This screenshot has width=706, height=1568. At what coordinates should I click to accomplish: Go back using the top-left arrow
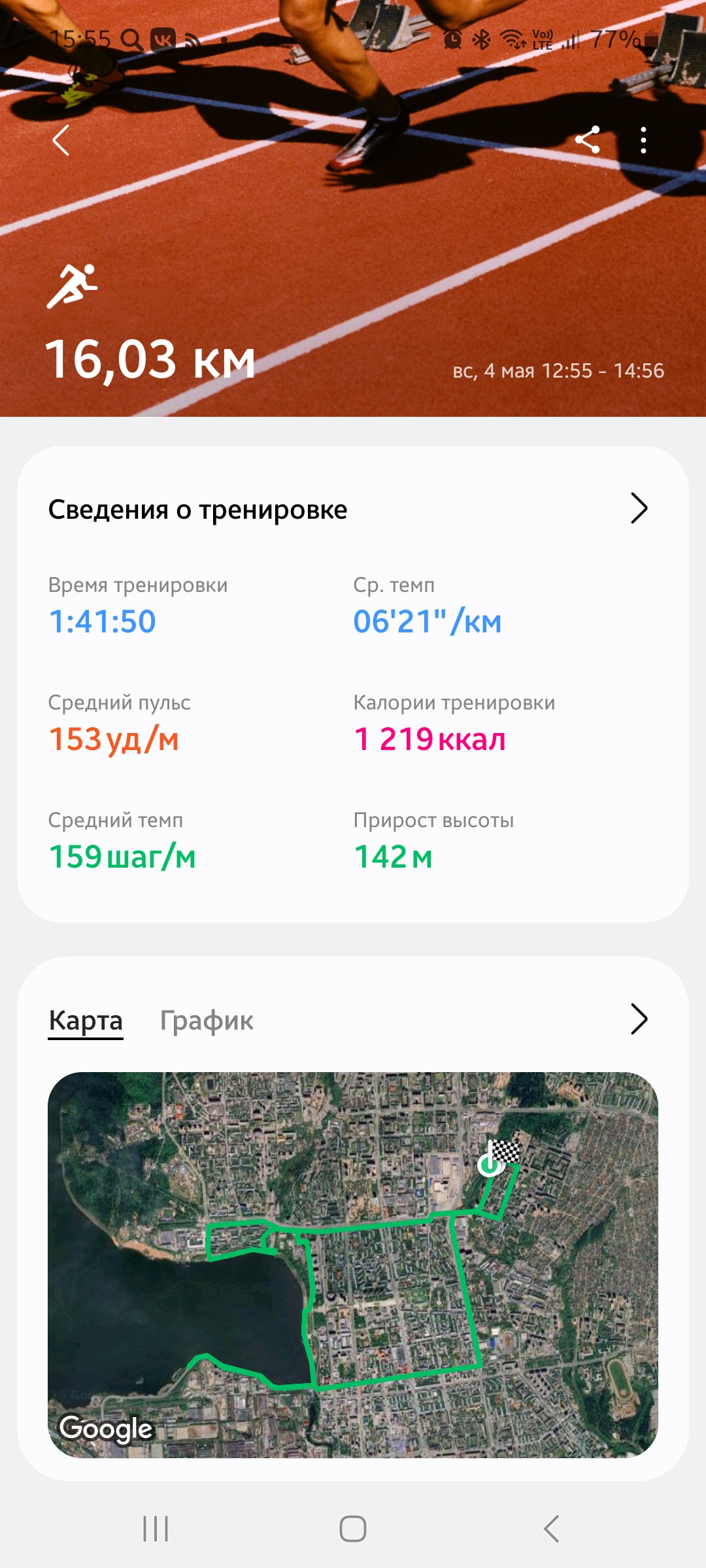click(x=61, y=140)
